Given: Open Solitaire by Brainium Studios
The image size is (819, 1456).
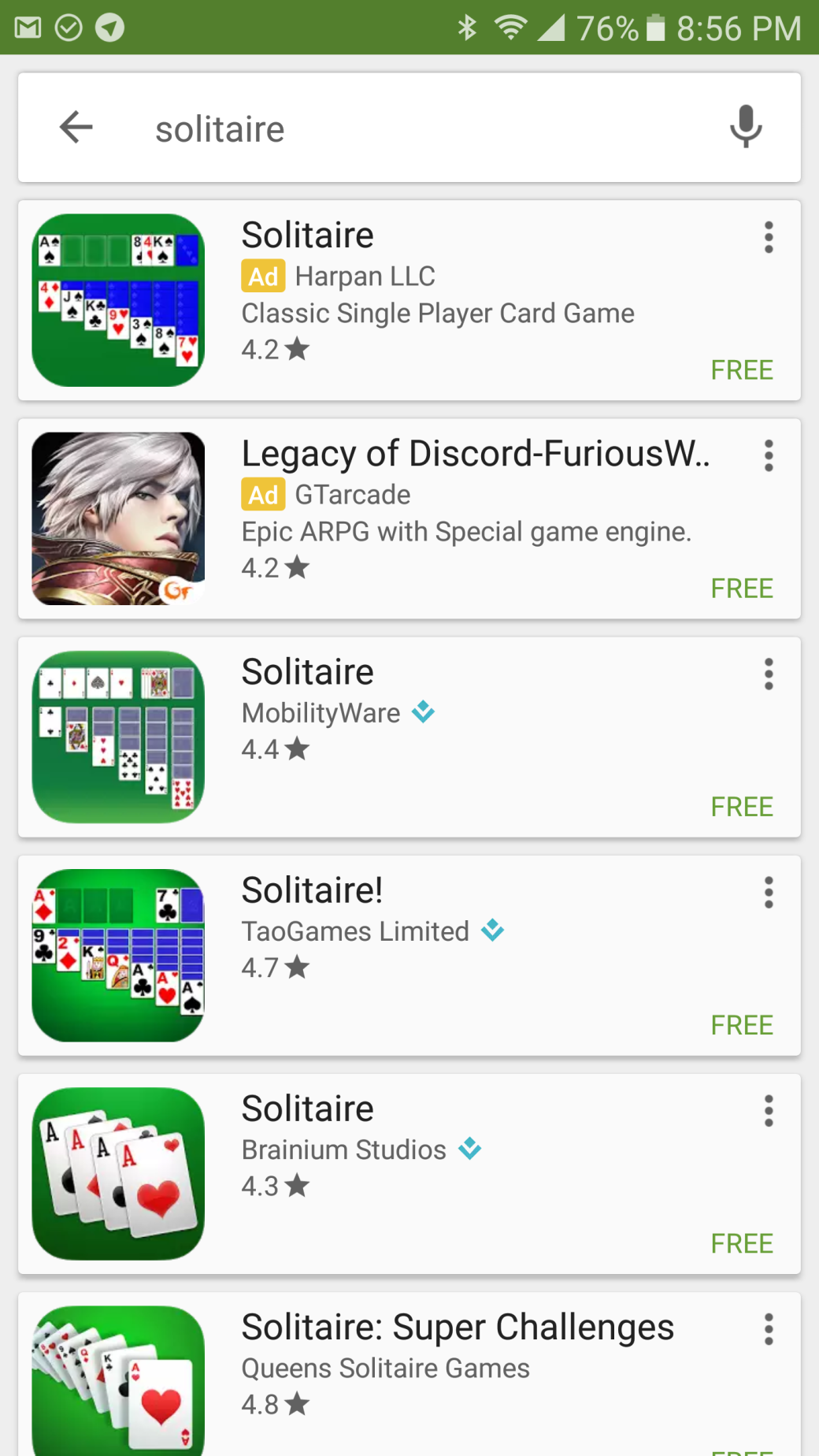Looking at the screenshot, I should tap(409, 1173).
